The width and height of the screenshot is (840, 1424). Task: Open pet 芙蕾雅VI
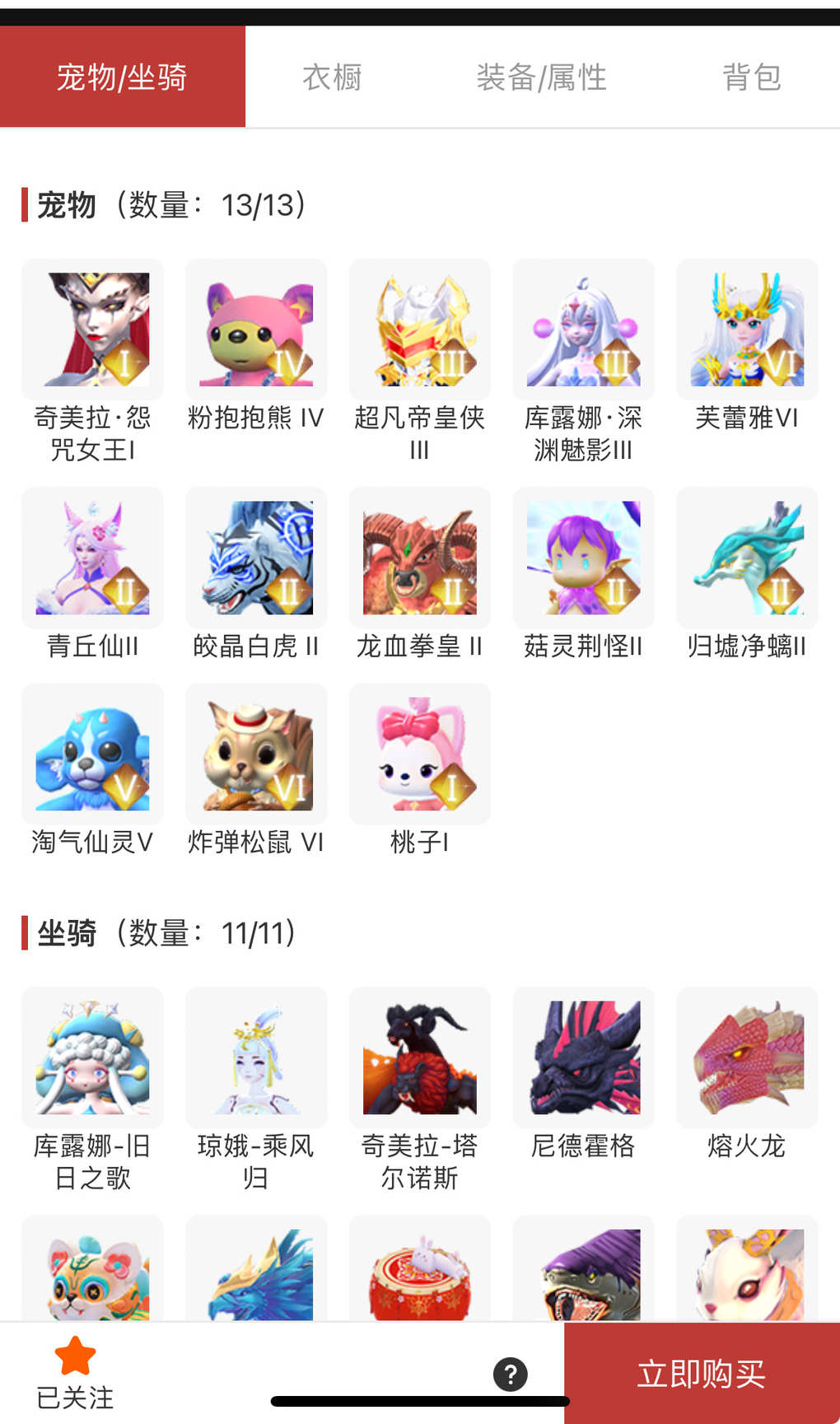747,329
